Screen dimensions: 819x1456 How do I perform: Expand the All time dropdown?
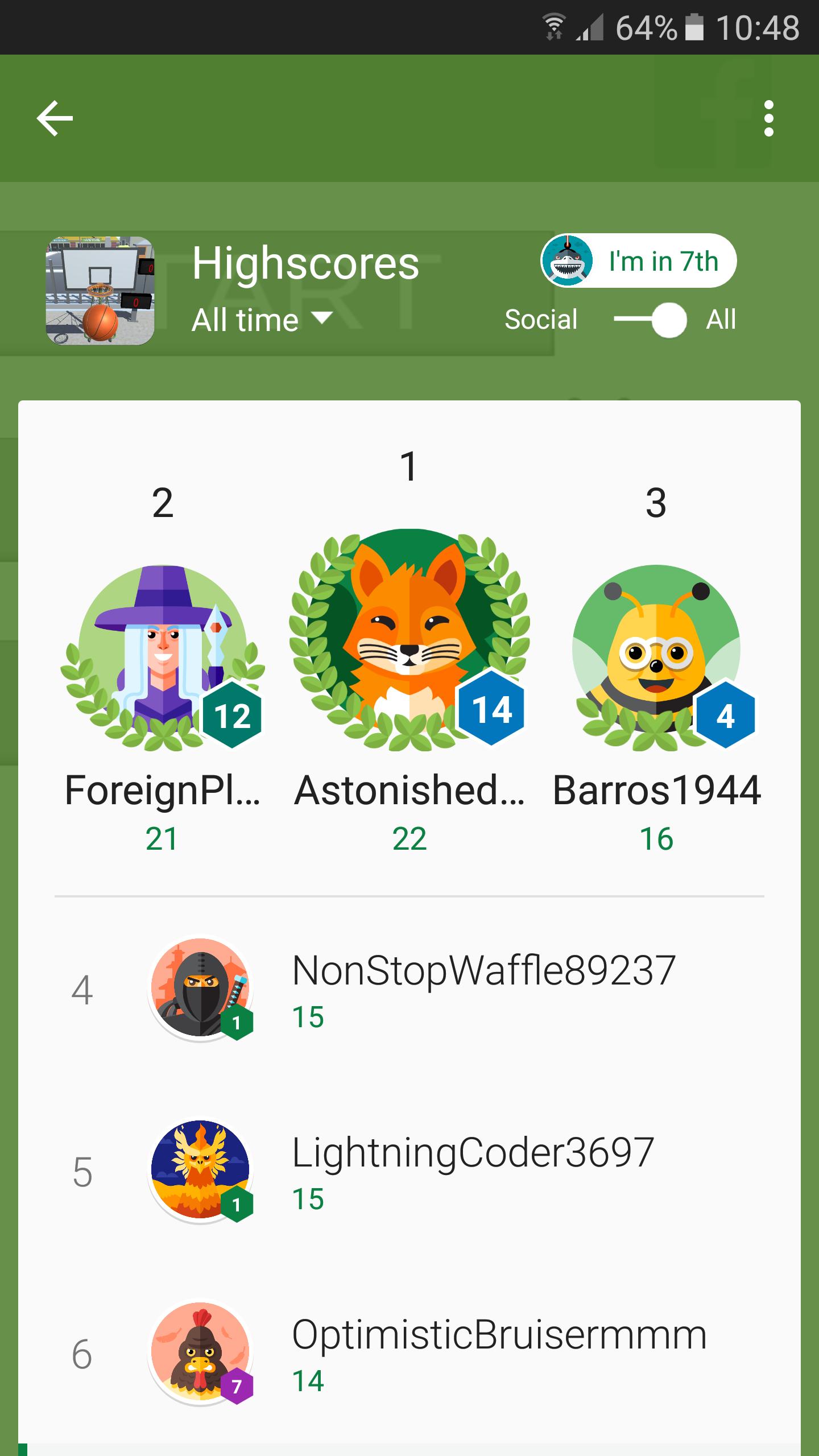pyautogui.click(x=262, y=320)
